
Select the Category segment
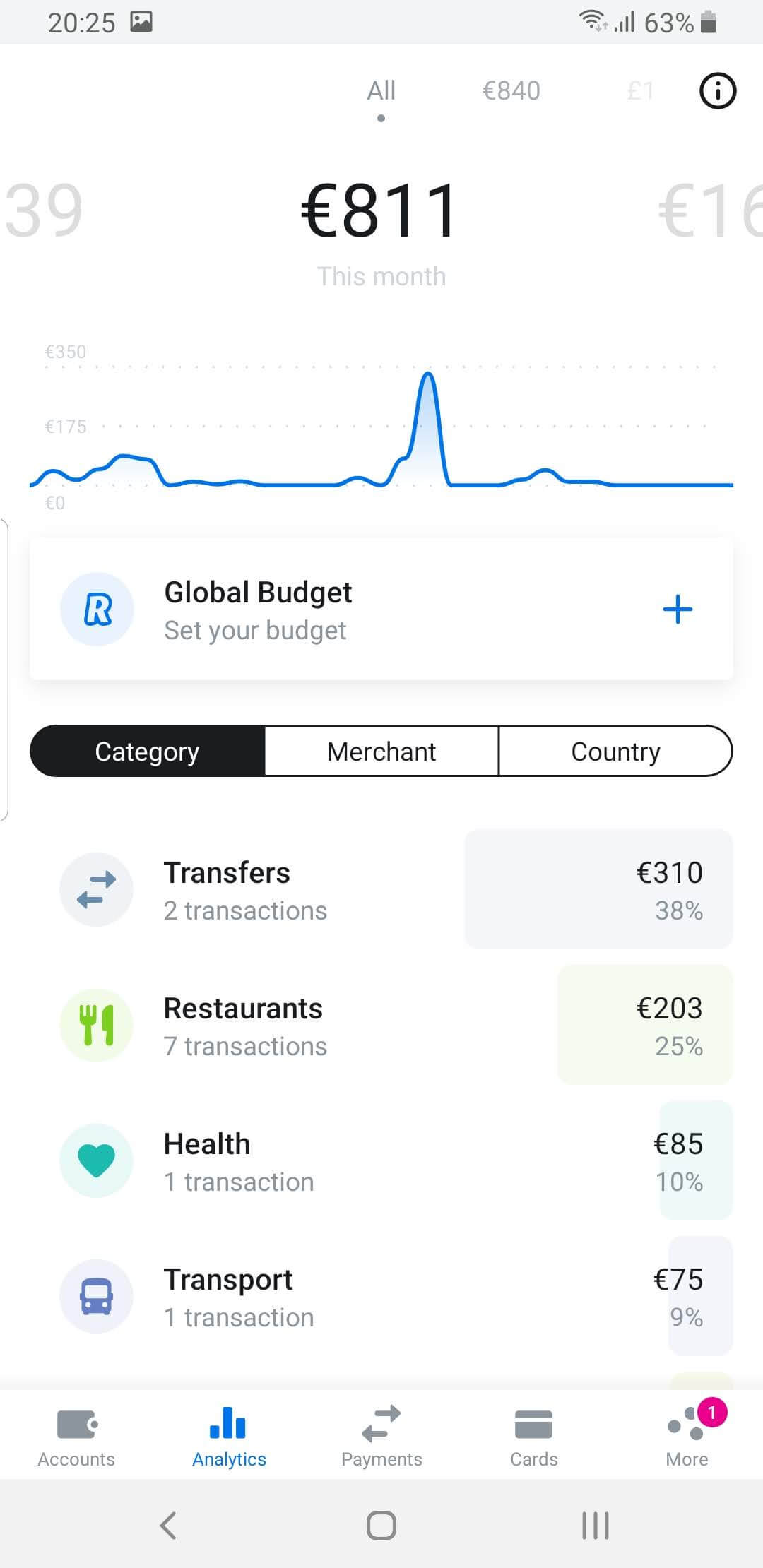tap(148, 751)
